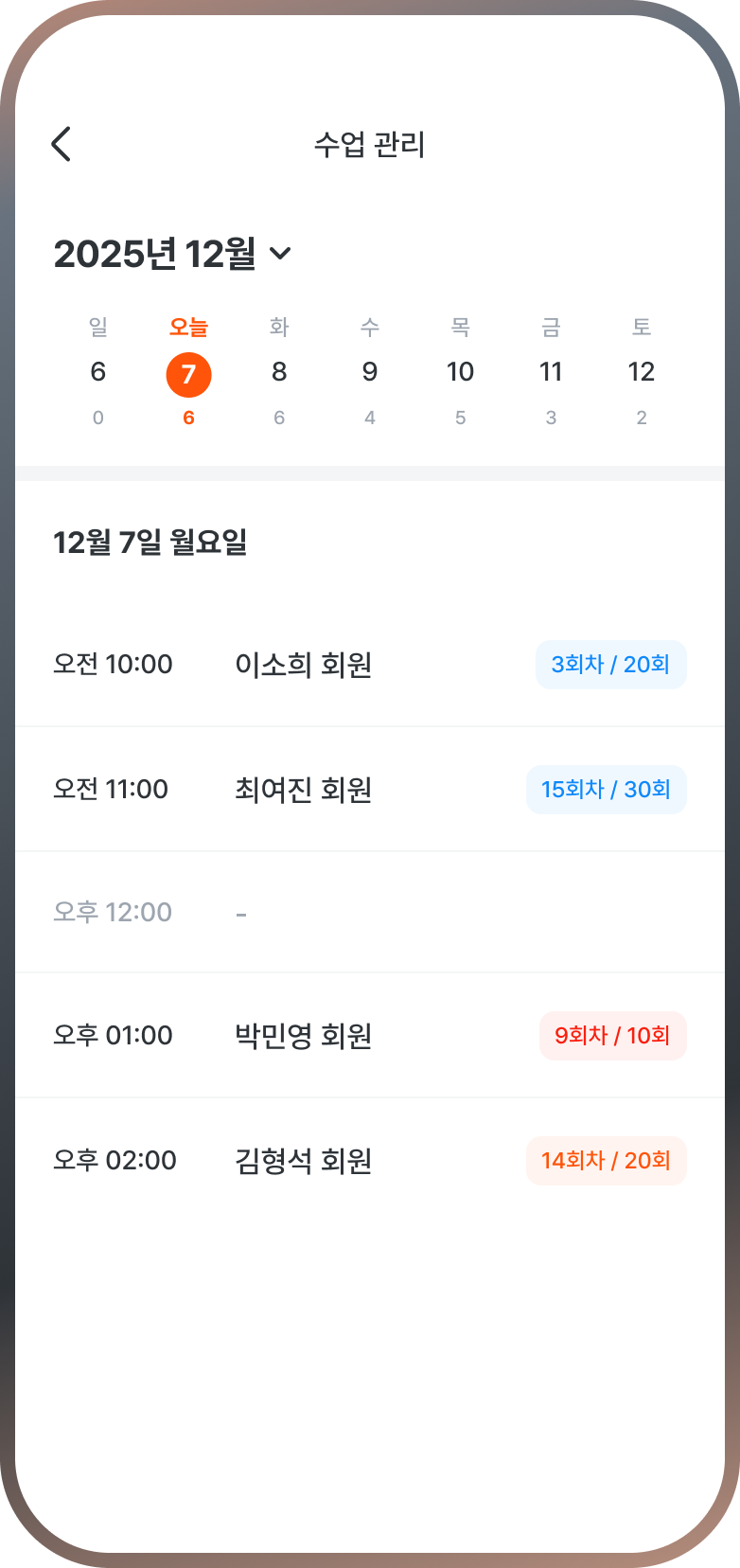Go back from 수업 관리

click(x=62, y=145)
